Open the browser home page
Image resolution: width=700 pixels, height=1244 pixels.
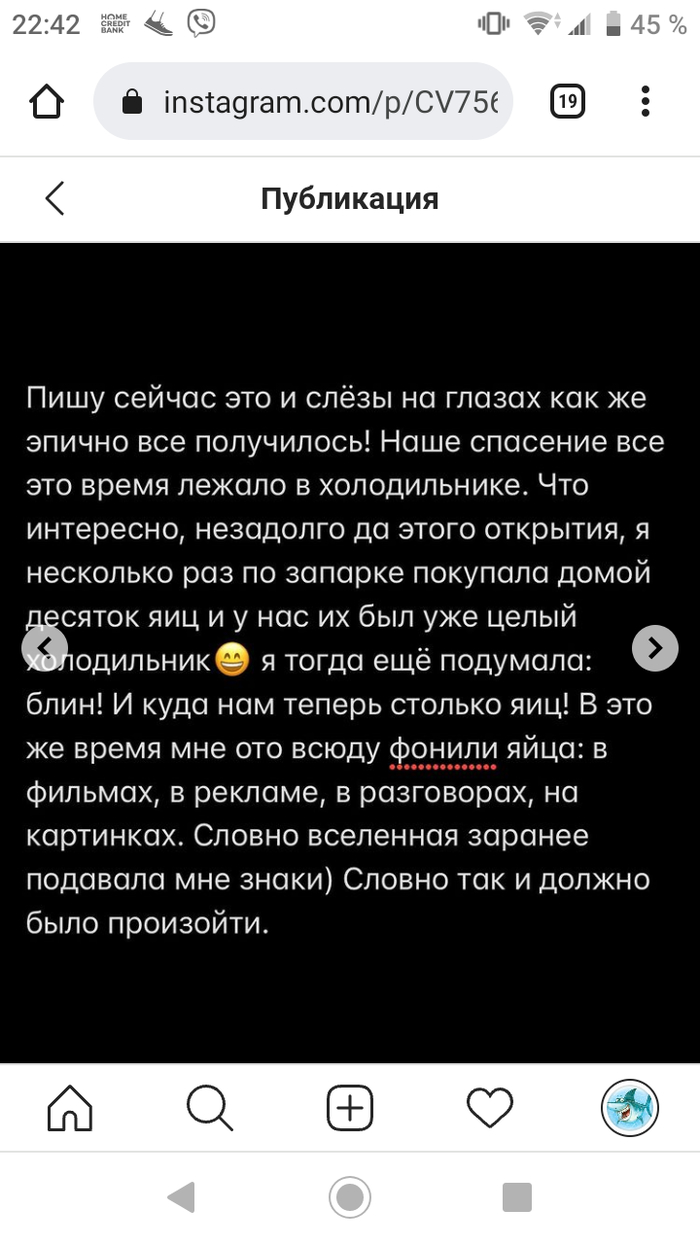[47, 102]
